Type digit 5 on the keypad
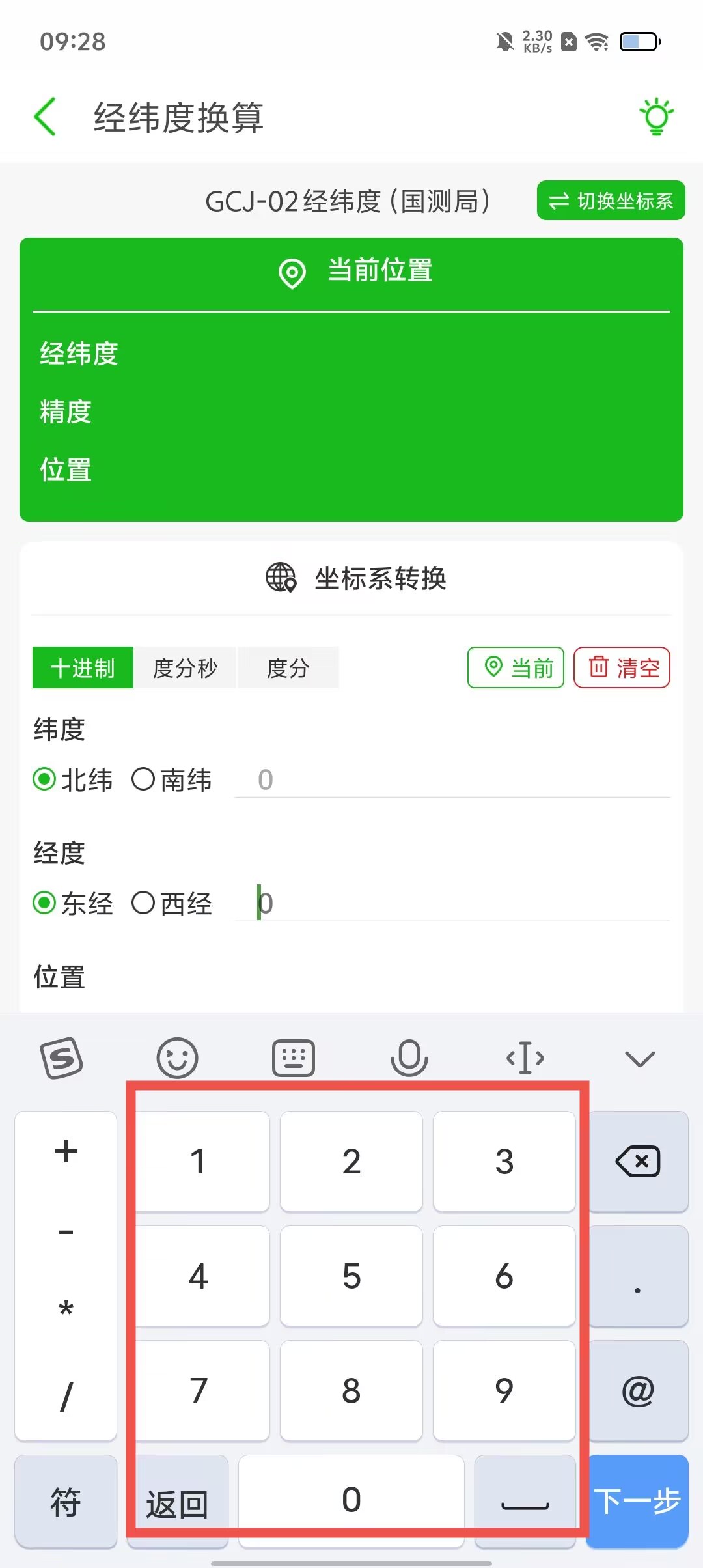 [351, 1276]
